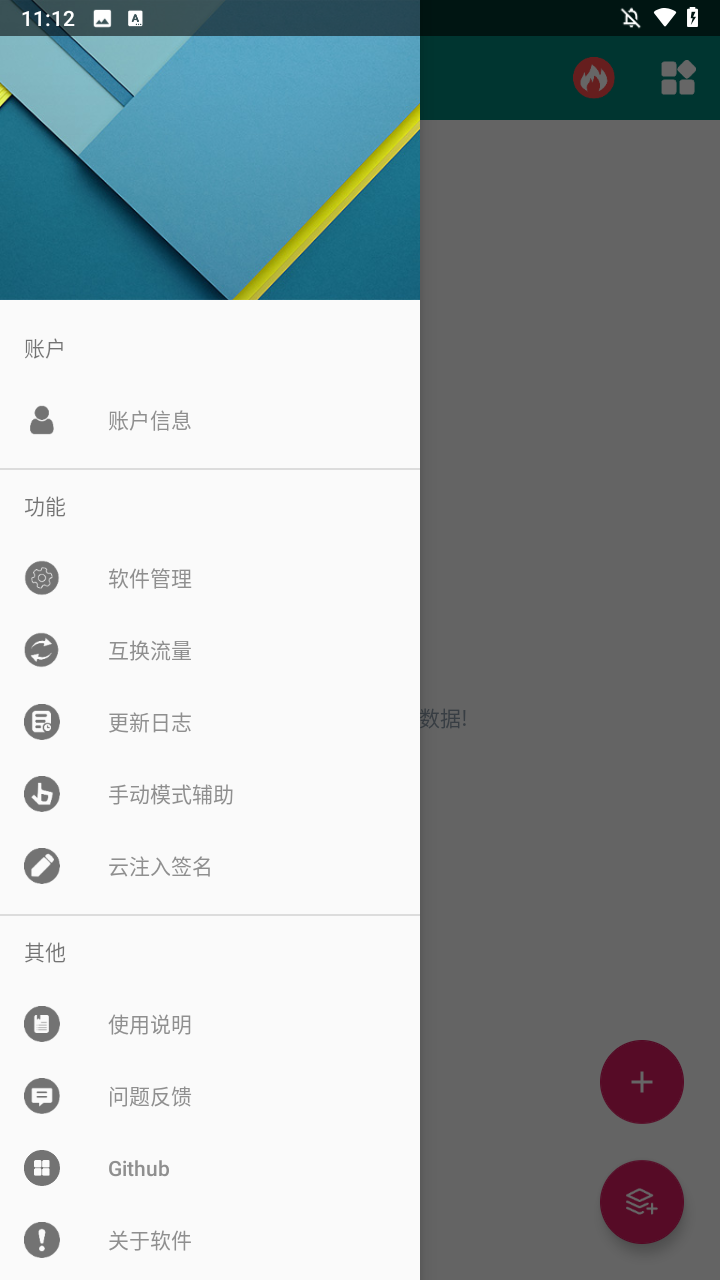Open 问题反馈 feedback
Screen dimensions: 720x1280
[150, 1097]
